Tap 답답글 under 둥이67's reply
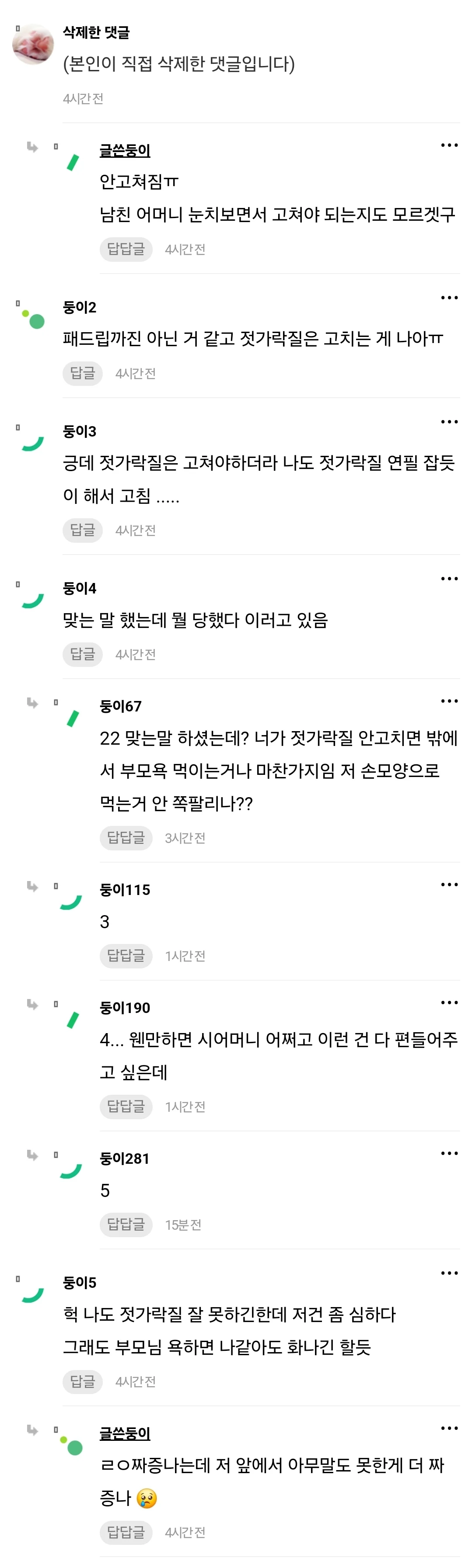Viewport: 472px width, 1568px height. 126,838
